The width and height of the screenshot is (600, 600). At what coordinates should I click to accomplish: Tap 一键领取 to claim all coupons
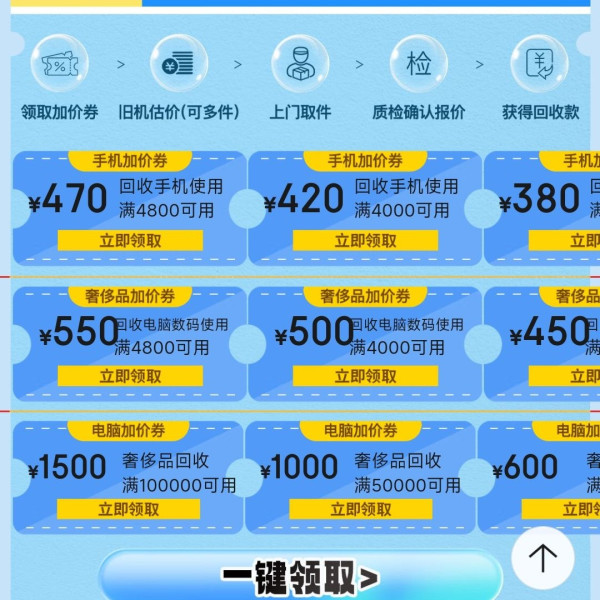tap(300, 577)
